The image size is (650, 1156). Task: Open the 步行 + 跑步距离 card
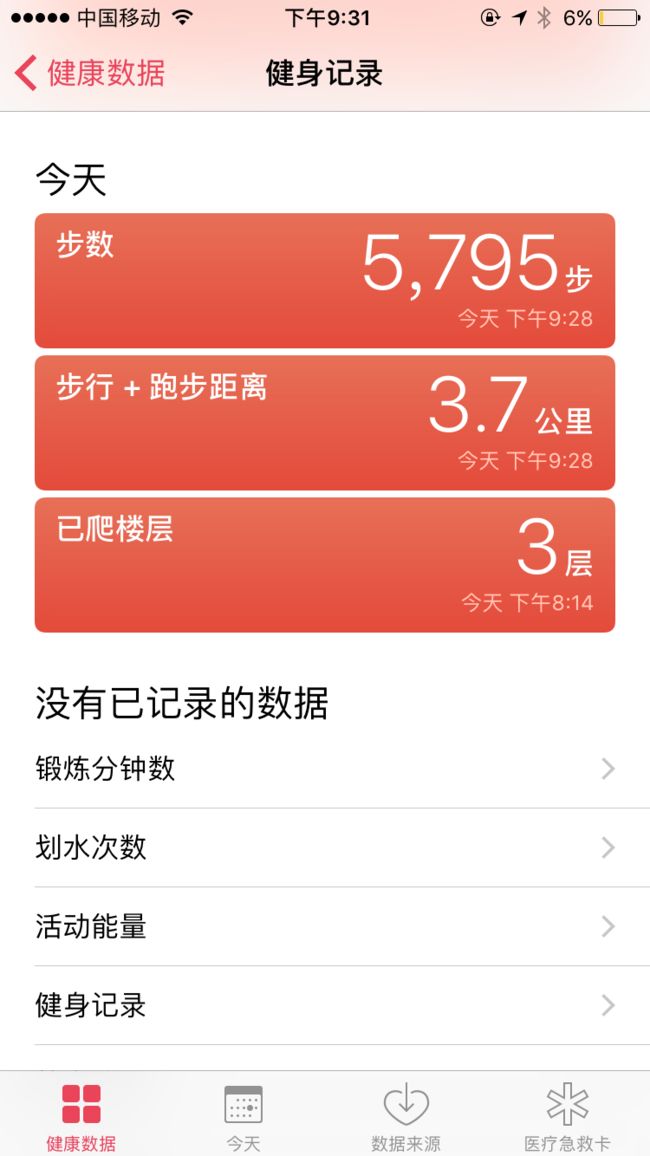(324, 422)
